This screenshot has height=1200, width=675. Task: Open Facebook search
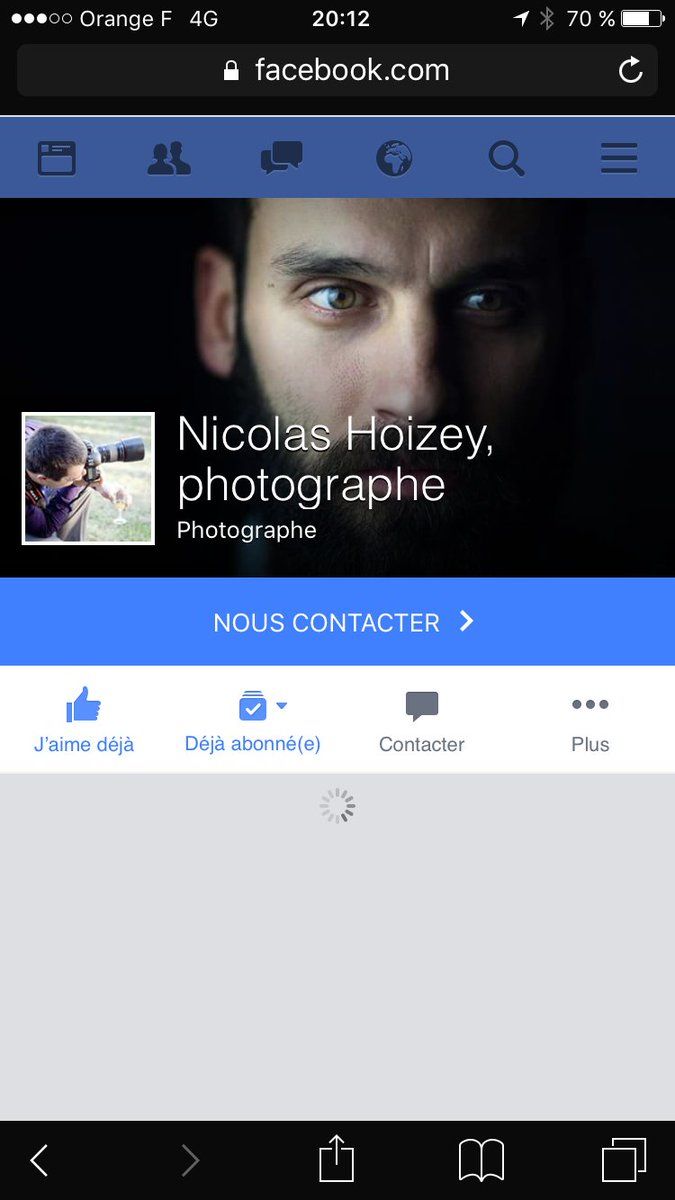tap(506, 158)
